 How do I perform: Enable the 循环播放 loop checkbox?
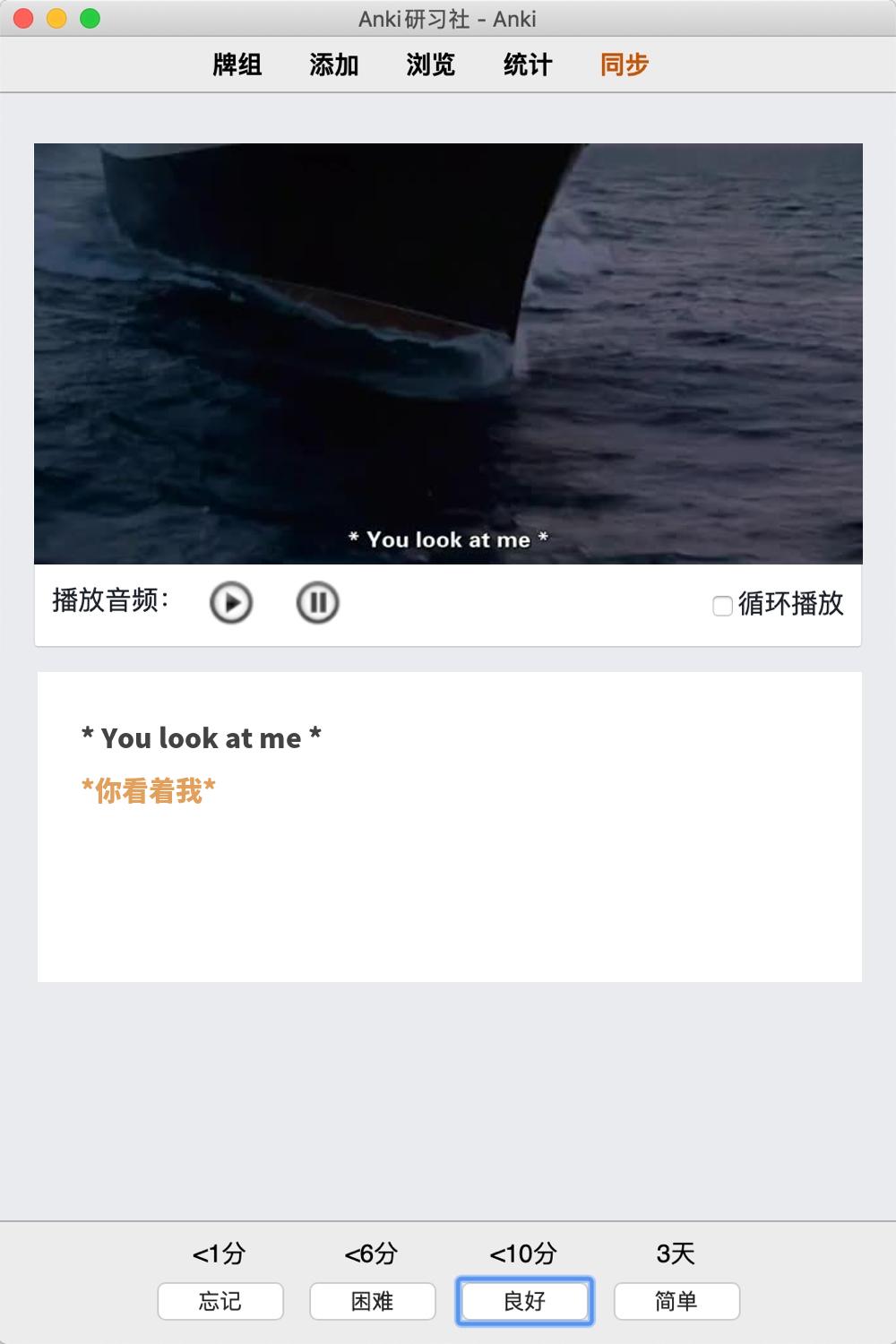tap(722, 606)
